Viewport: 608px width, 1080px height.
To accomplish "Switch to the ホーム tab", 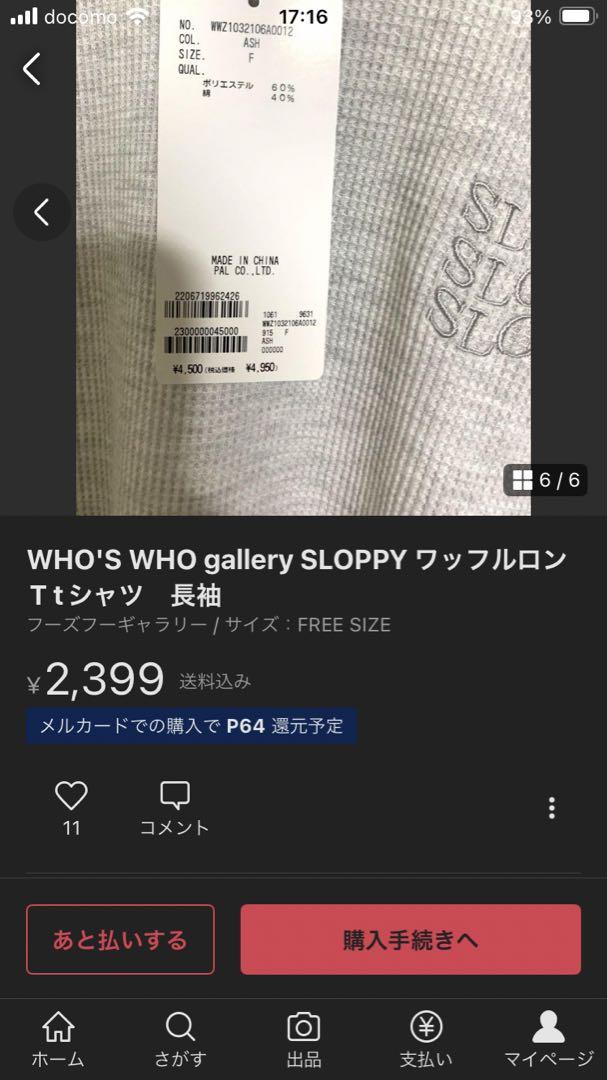I will click(x=59, y=1039).
